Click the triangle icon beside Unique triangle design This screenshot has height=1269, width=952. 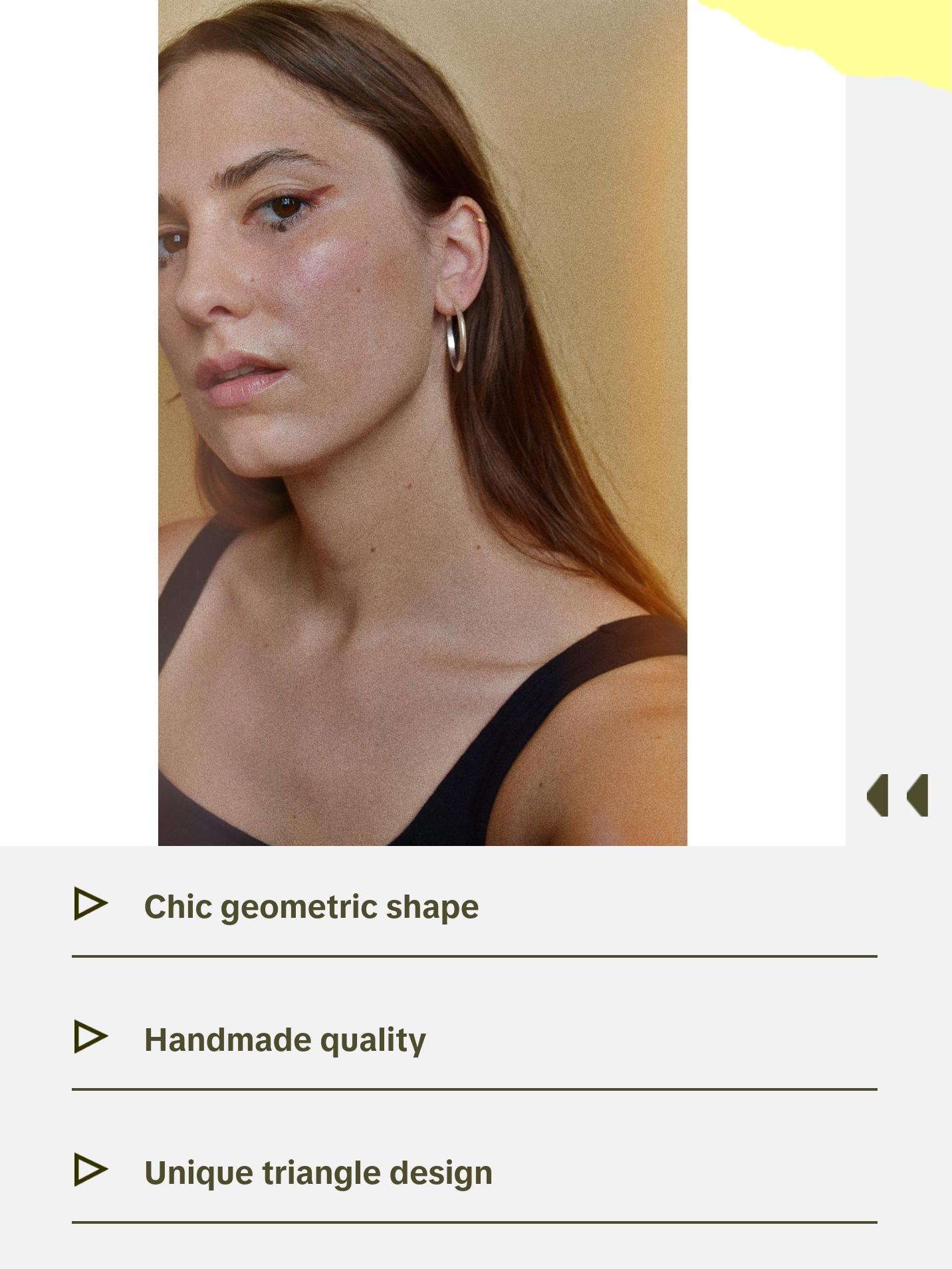pos(90,1172)
